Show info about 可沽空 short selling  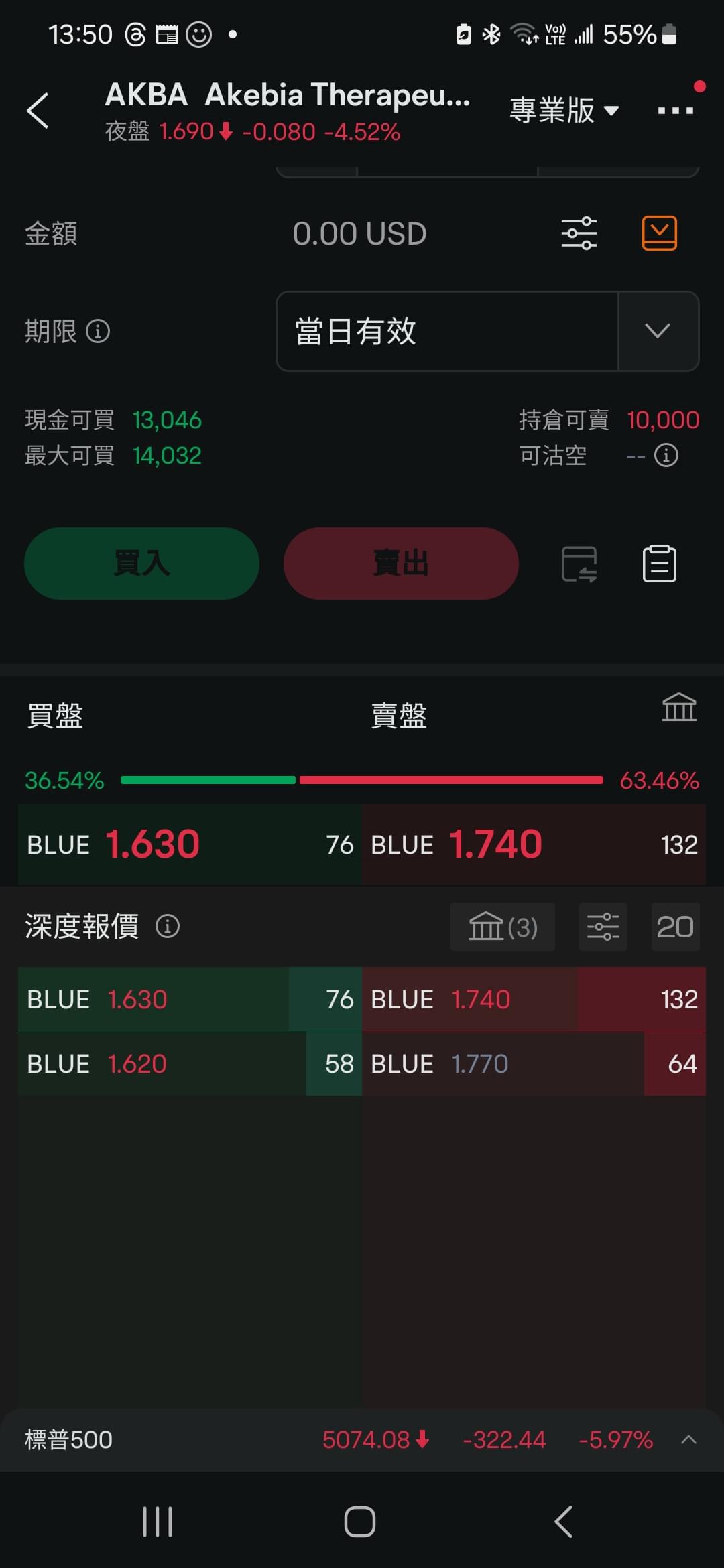pyautogui.click(x=666, y=456)
